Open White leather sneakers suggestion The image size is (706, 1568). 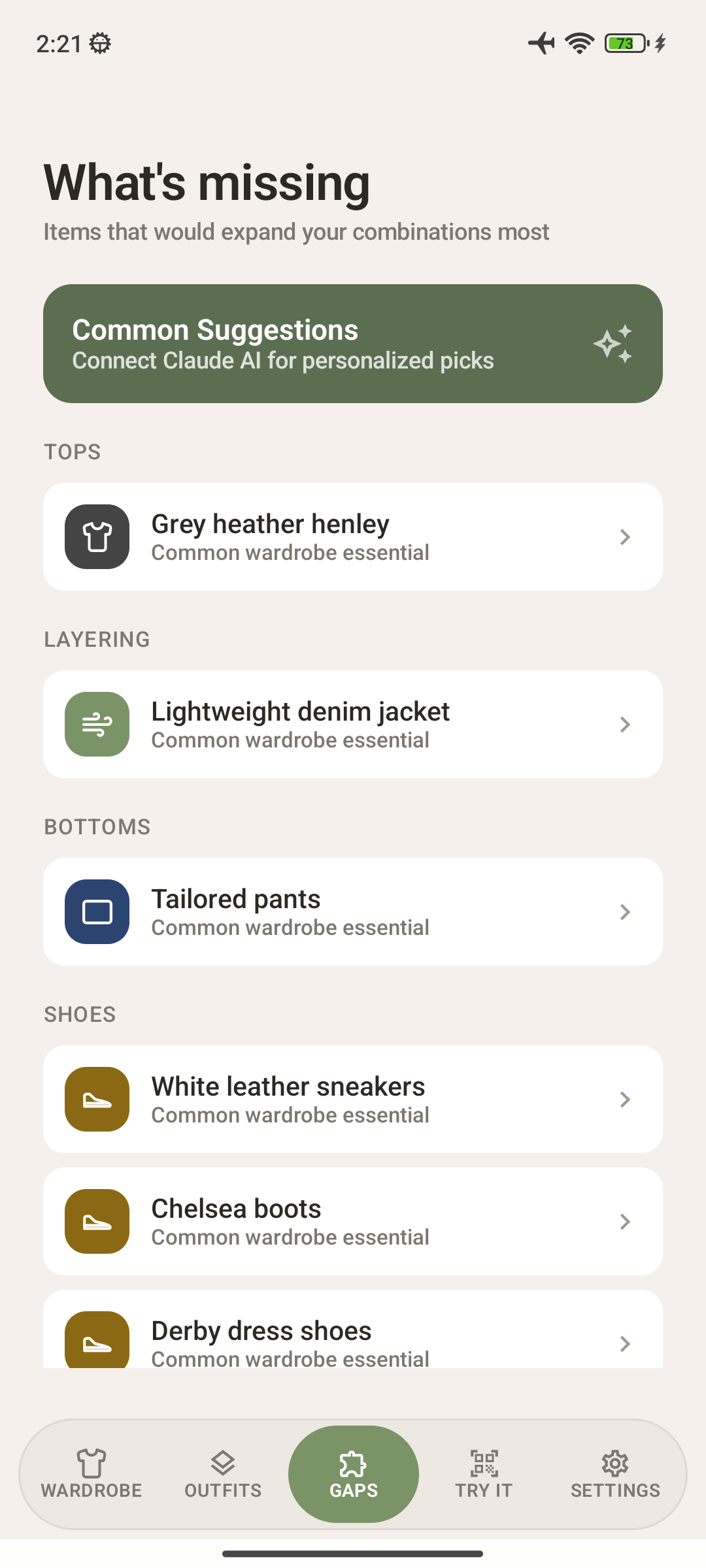pos(353,1100)
